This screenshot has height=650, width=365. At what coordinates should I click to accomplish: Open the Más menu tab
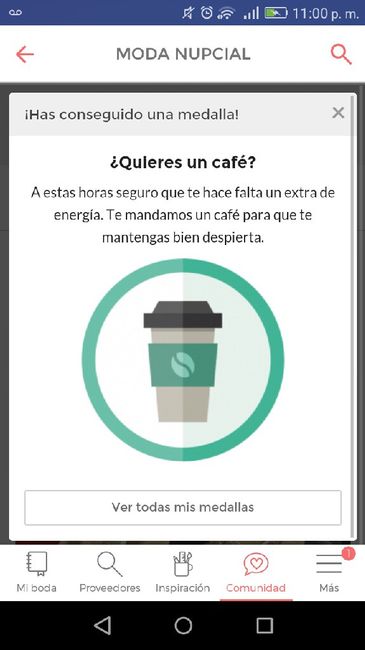pyautogui.click(x=329, y=572)
